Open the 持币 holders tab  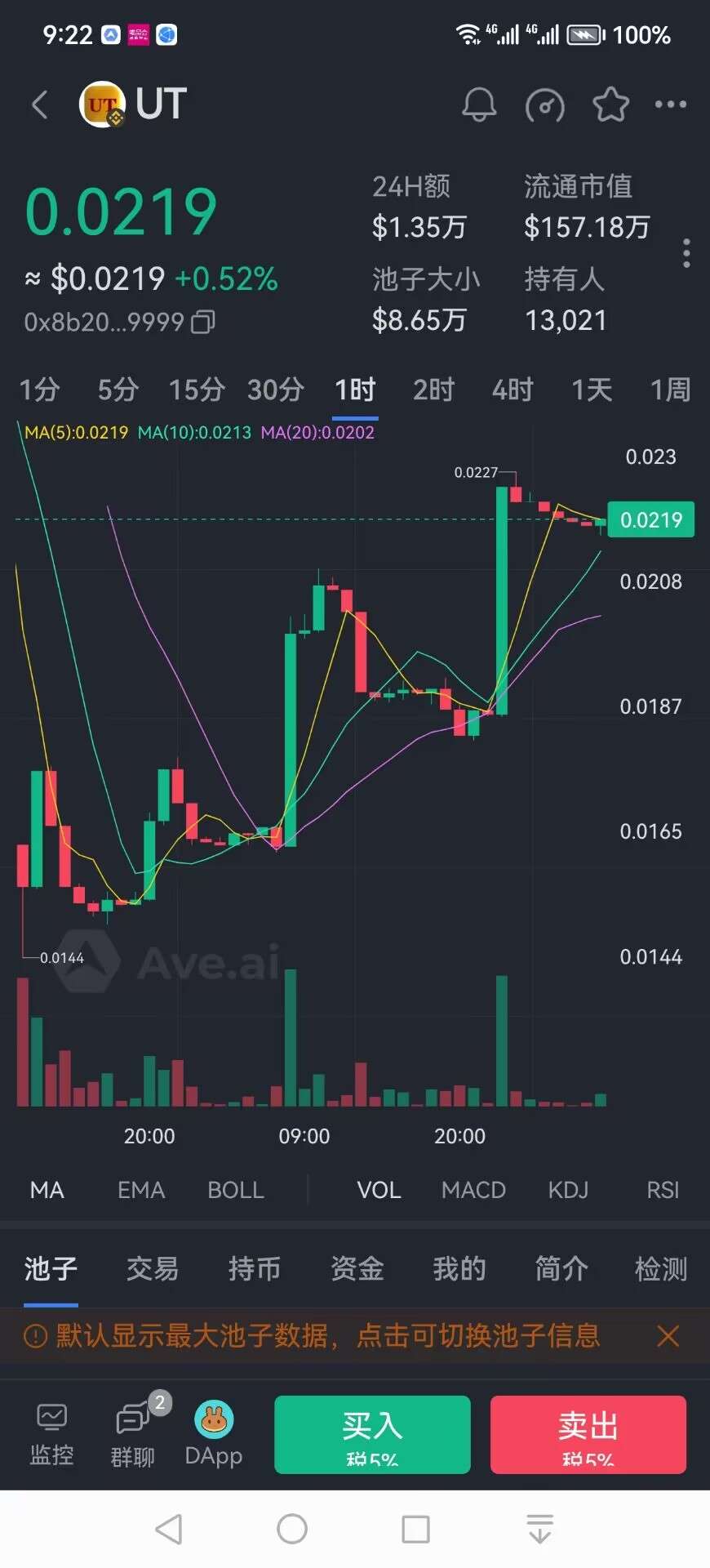tap(255, 1268)
